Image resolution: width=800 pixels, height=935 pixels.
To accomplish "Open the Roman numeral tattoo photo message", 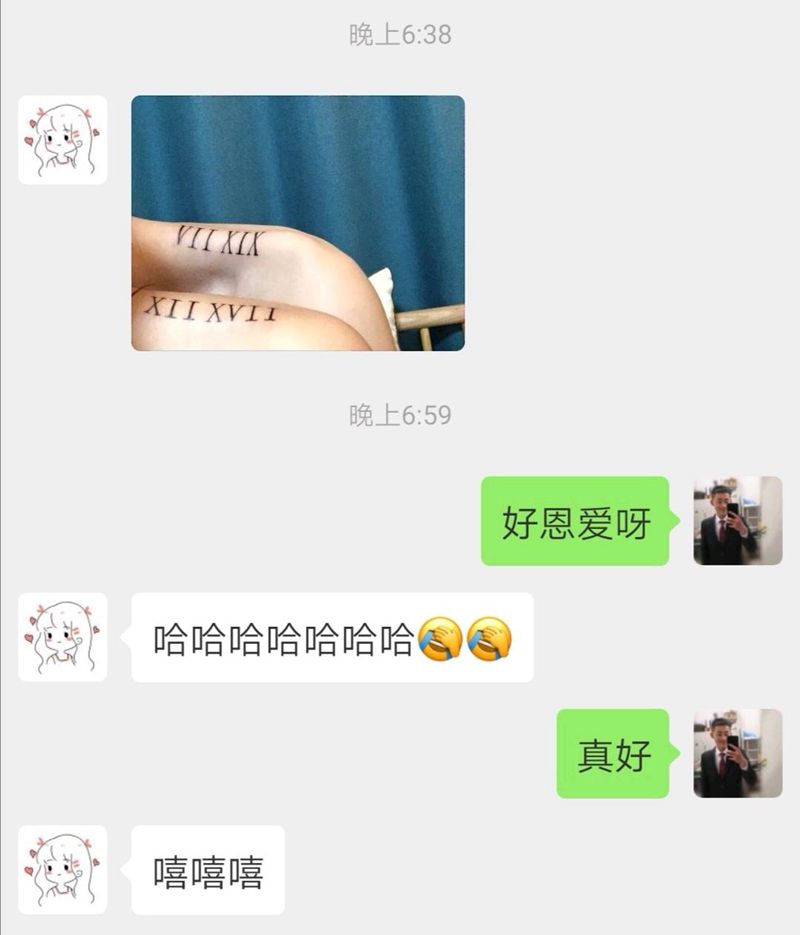I will pos(298,223).
